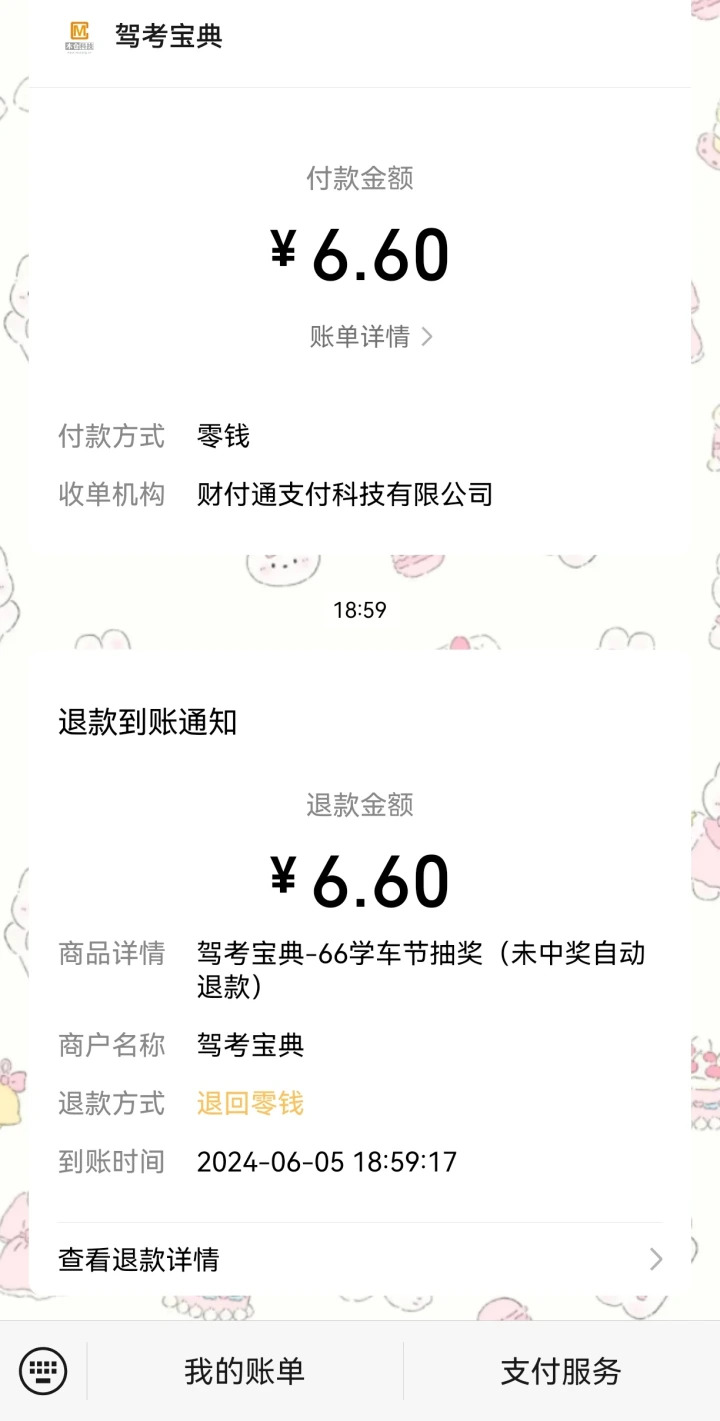Open 我的账单 menu
720x1421 pixels.
[244, 1371]
